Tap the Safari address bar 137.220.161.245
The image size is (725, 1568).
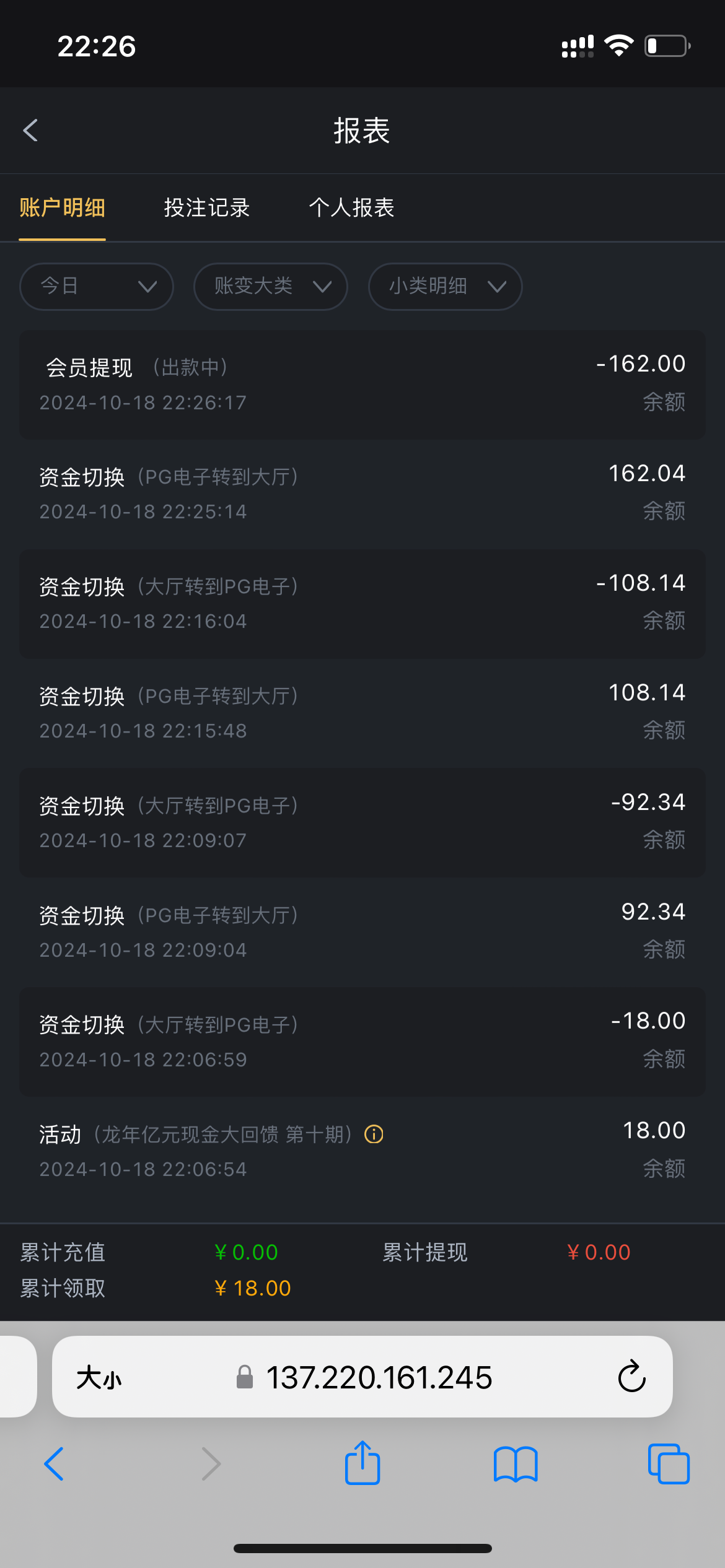[378, 1377]
